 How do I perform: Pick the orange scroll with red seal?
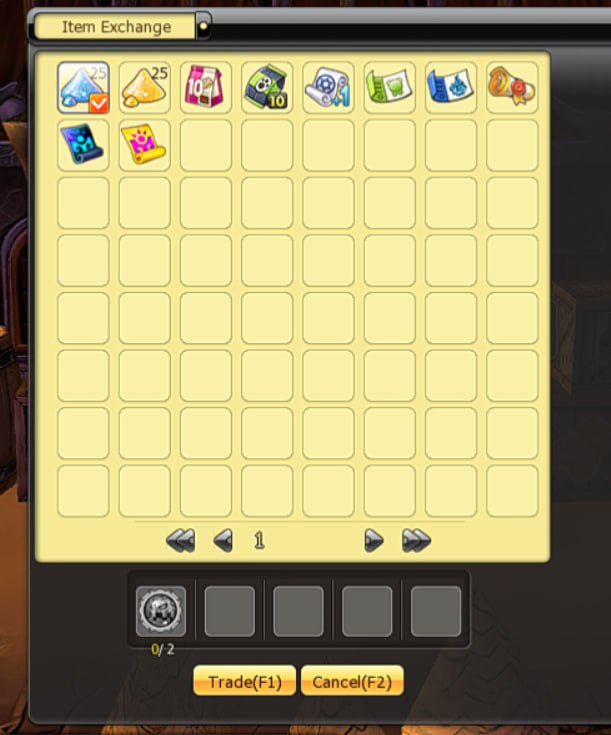512,88
